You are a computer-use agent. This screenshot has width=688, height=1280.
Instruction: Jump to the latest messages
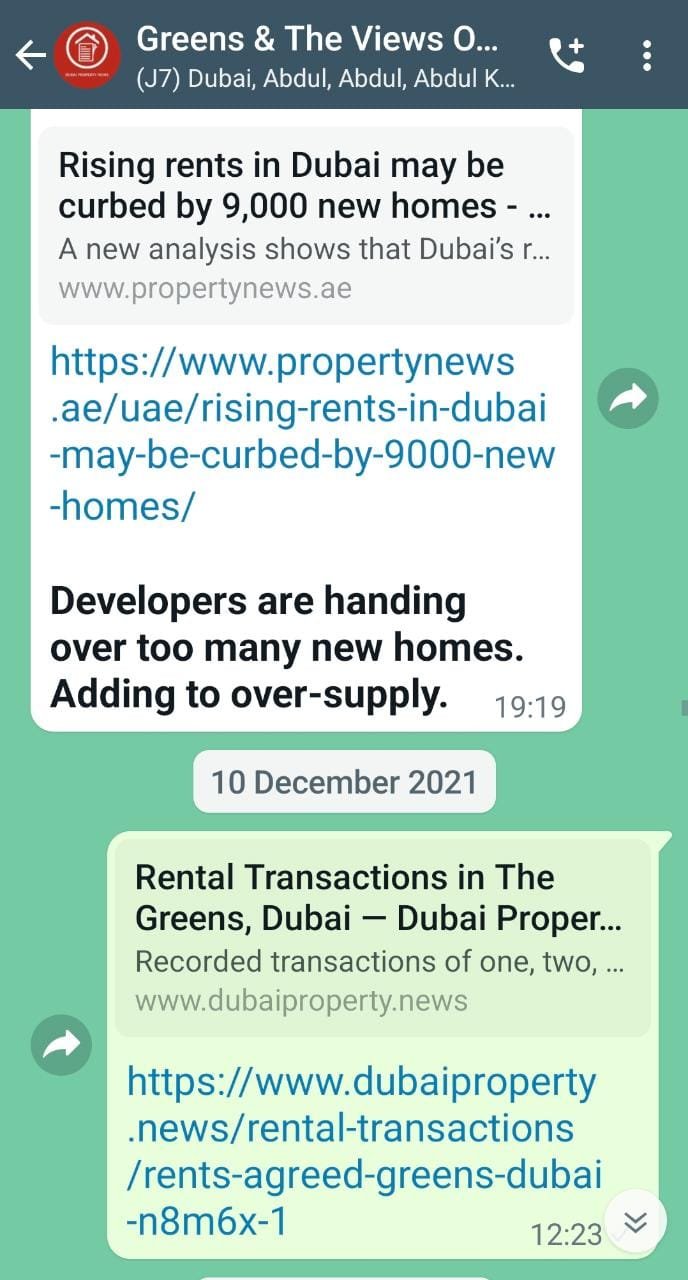(636, 1221)
